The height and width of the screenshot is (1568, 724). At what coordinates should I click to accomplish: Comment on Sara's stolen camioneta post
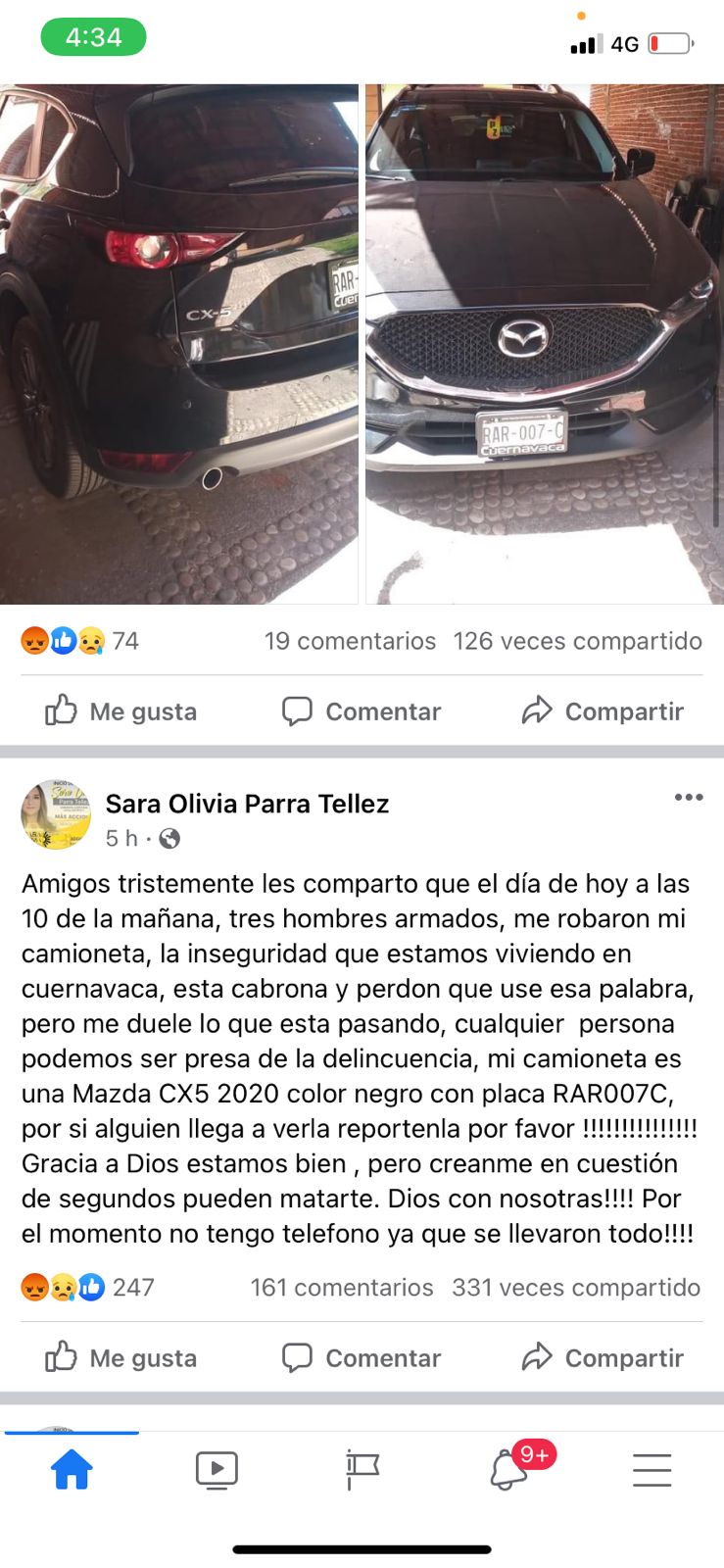362,1358
